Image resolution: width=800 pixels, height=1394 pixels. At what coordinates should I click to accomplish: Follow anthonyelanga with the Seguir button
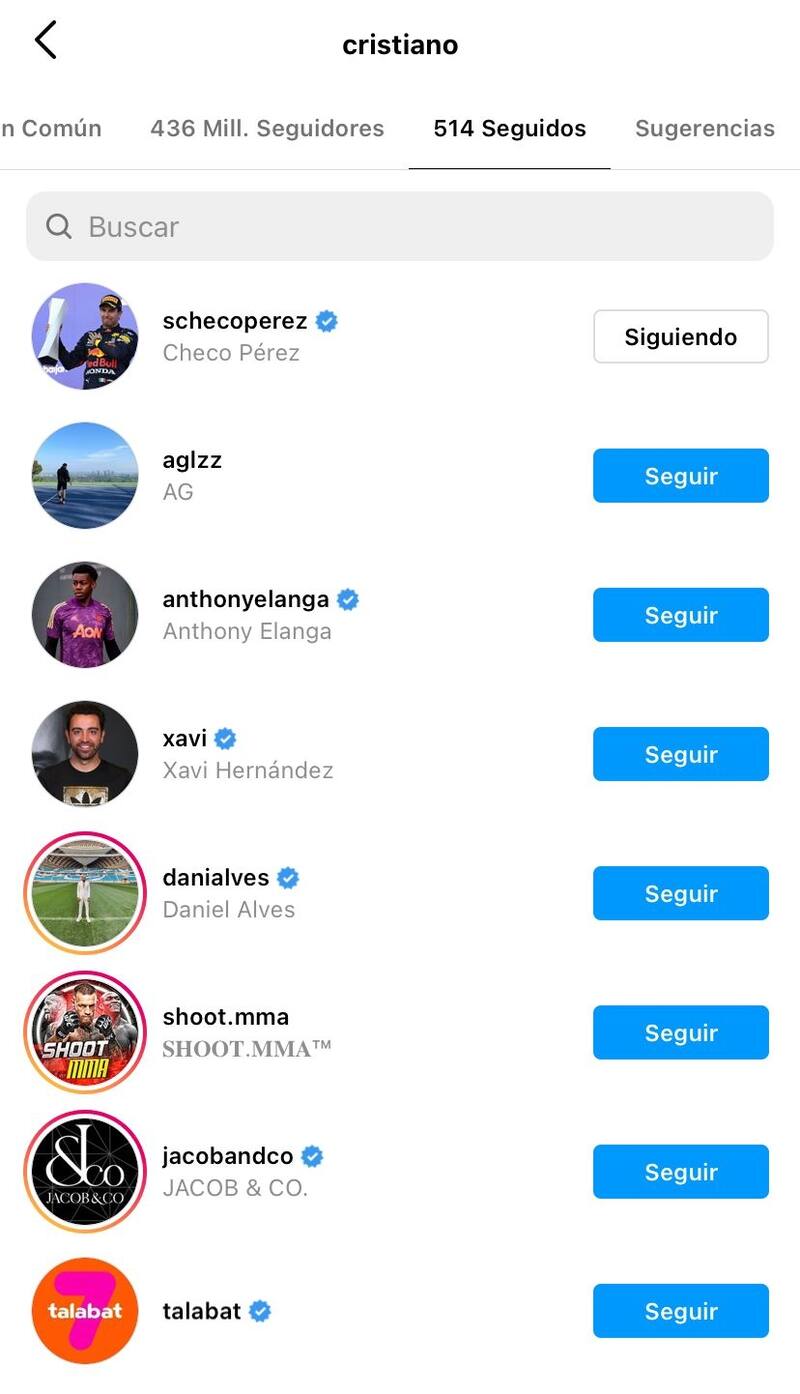(x=680, y=615)
